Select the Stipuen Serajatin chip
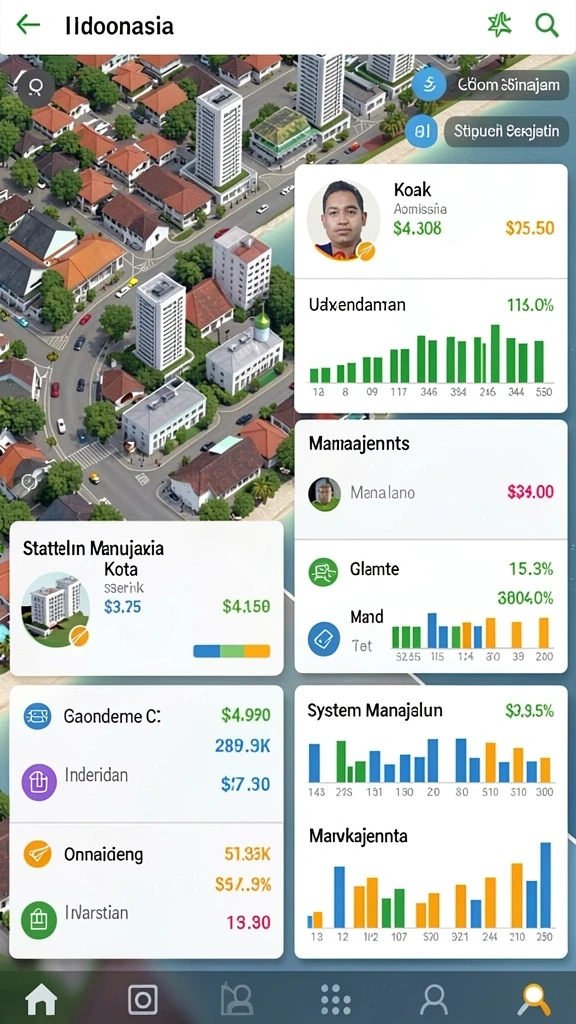The width and height of the screenshot is (576, 1024). [487, 131]
